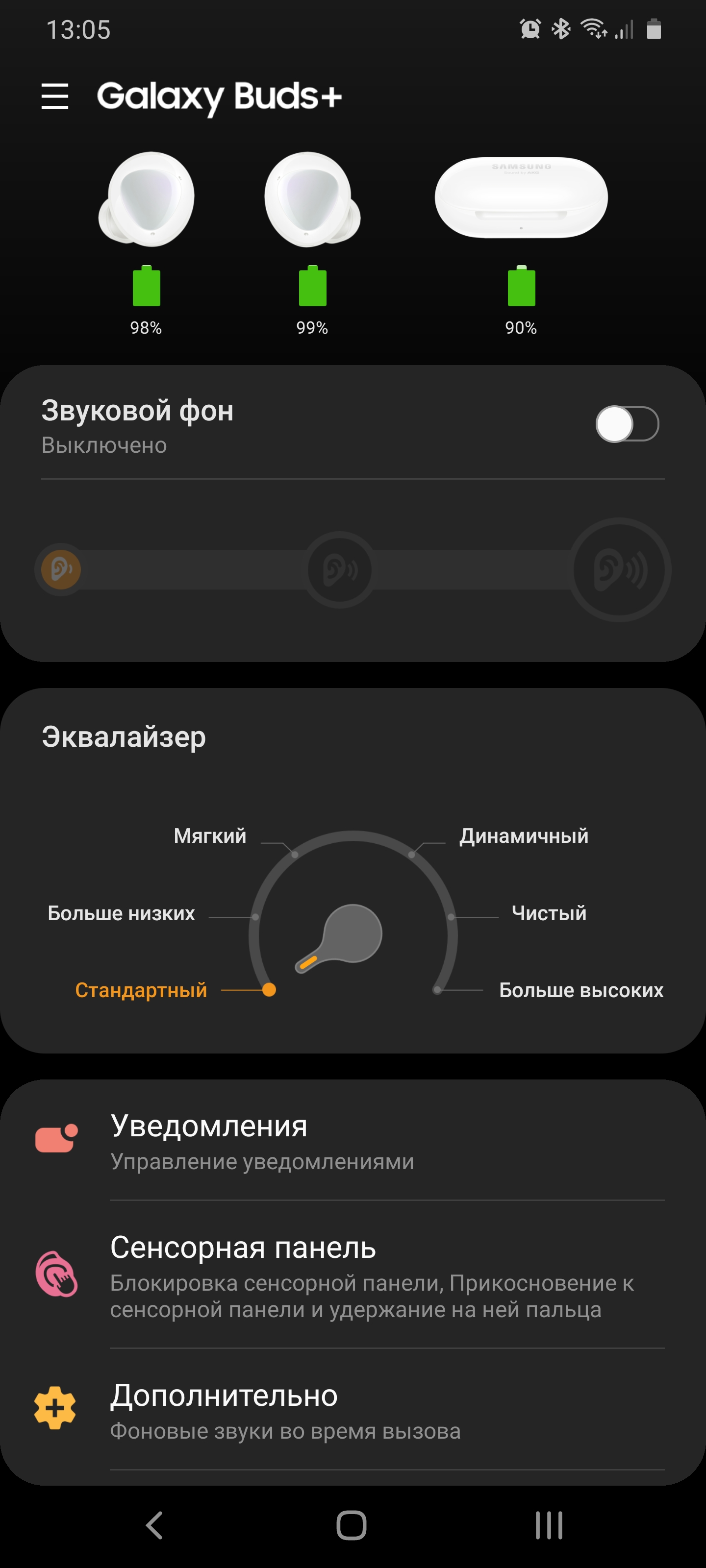Select the Динамичный equalizer preset
The width and height of the screenshot is (706, 1568).
tap(523, 836)
